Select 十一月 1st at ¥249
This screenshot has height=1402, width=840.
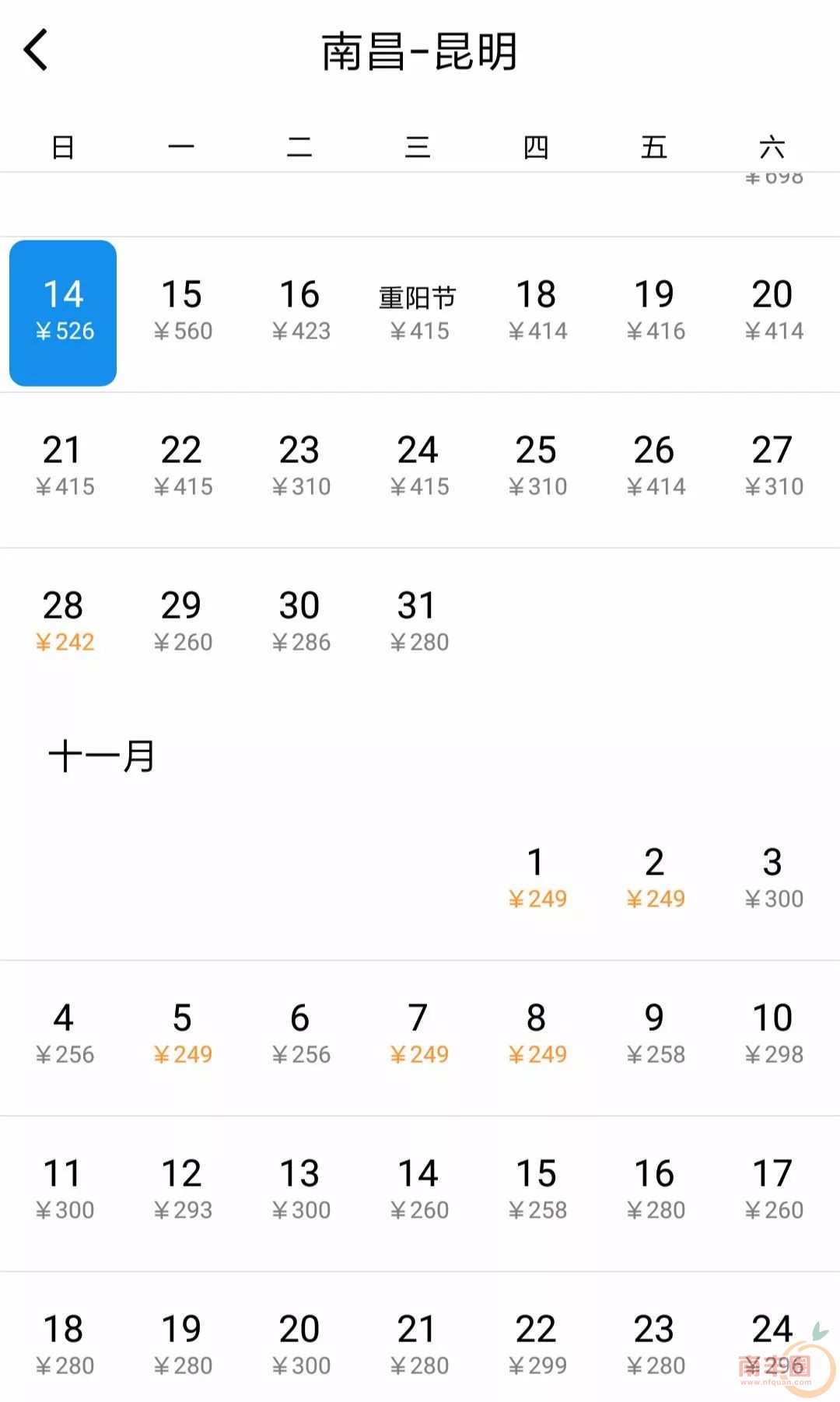(x=537, y=880)
